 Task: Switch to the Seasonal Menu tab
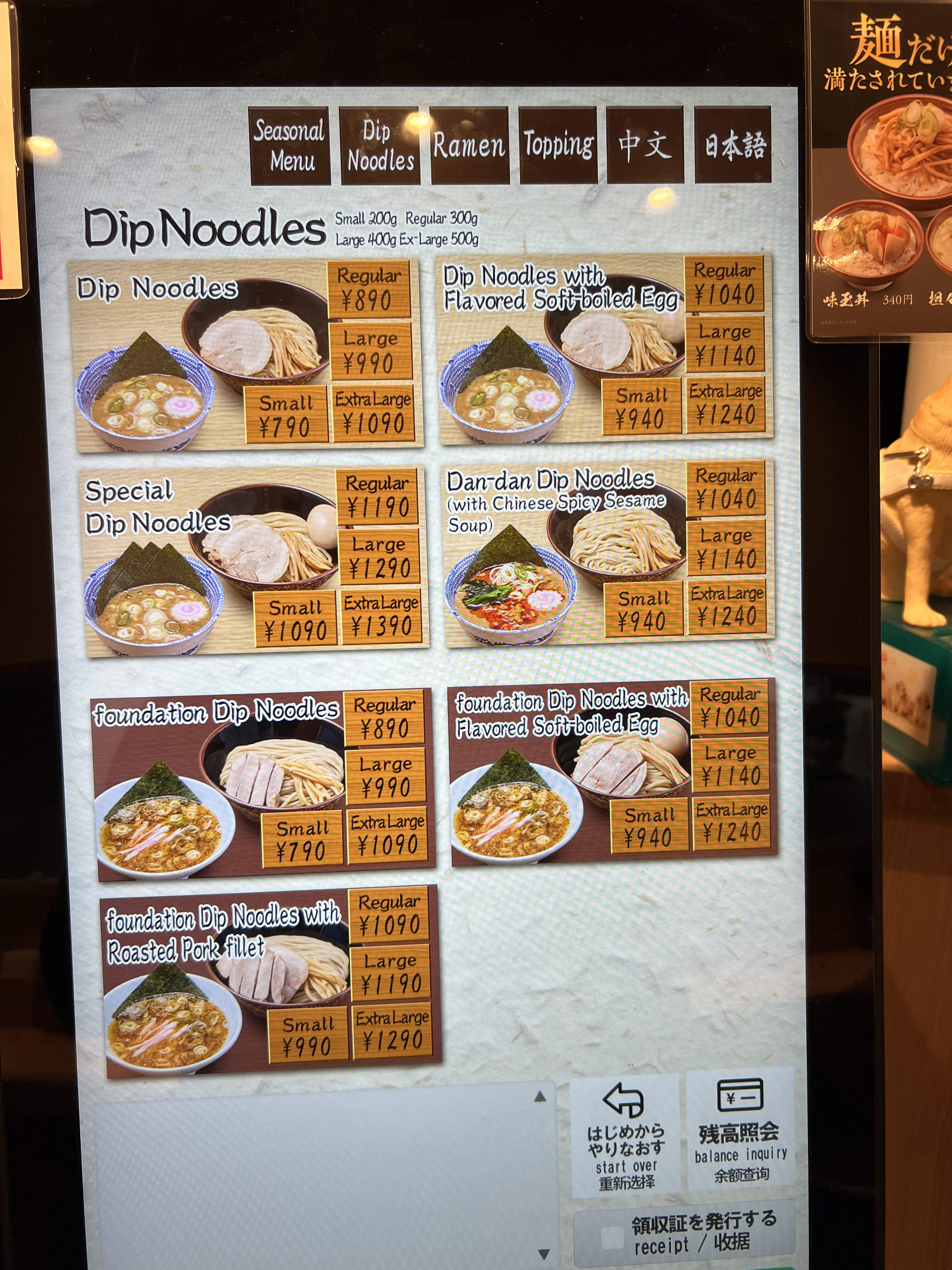(290, 146)
